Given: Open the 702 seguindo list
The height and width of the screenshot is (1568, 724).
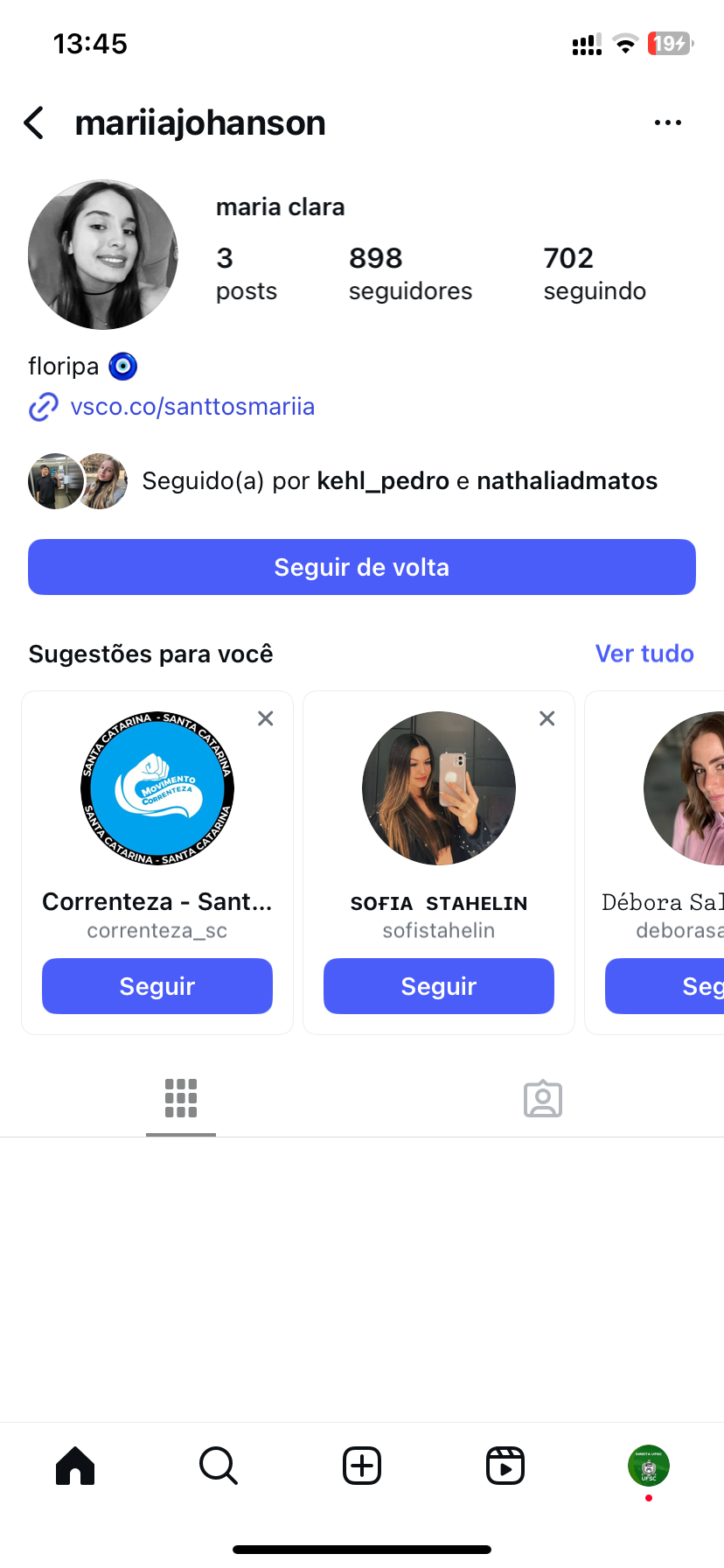Looking at the screenshot, I should point(594,273).
